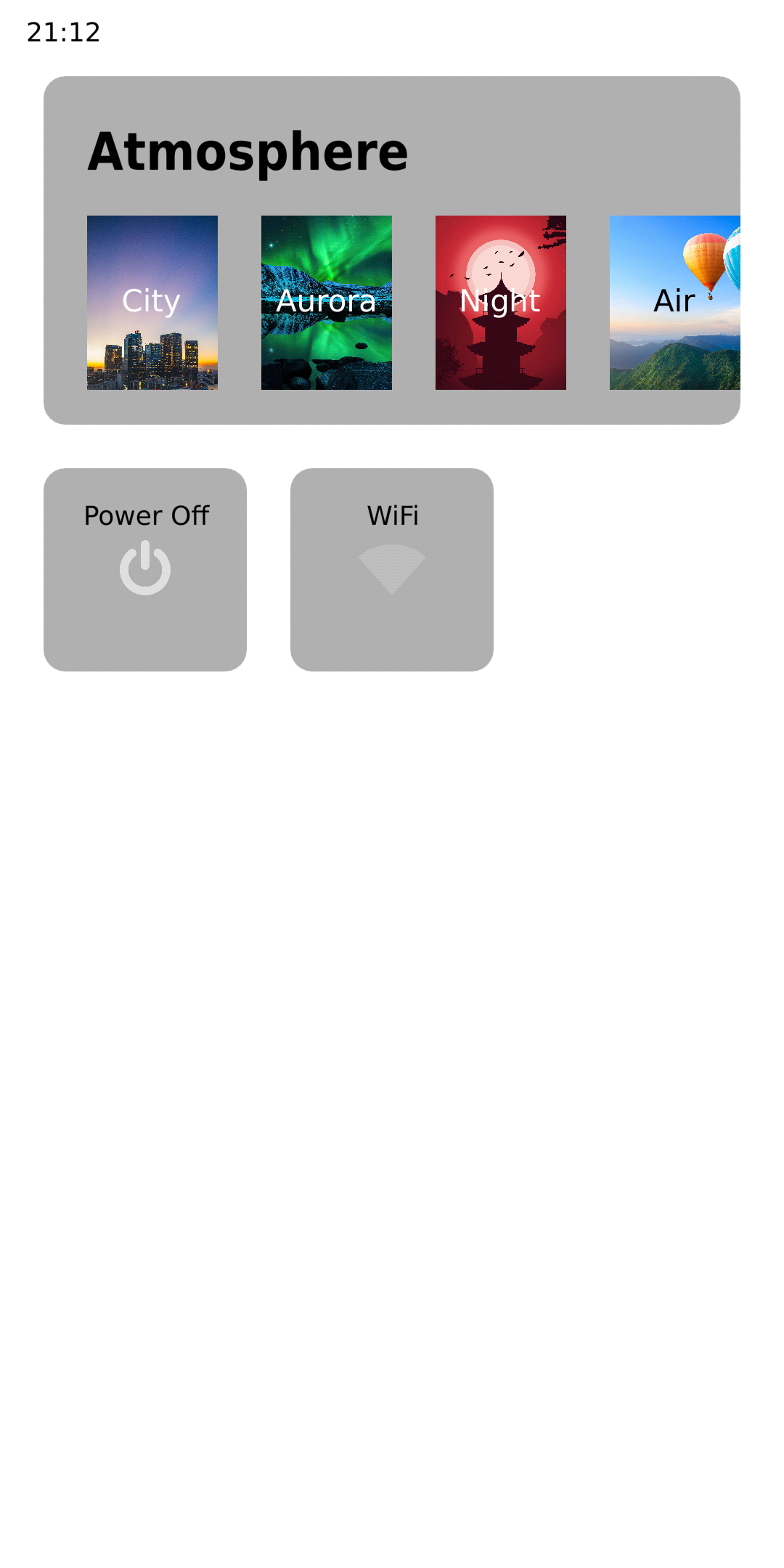
Task: Tap the Power Off button
Action: click(x=145, y=570)
